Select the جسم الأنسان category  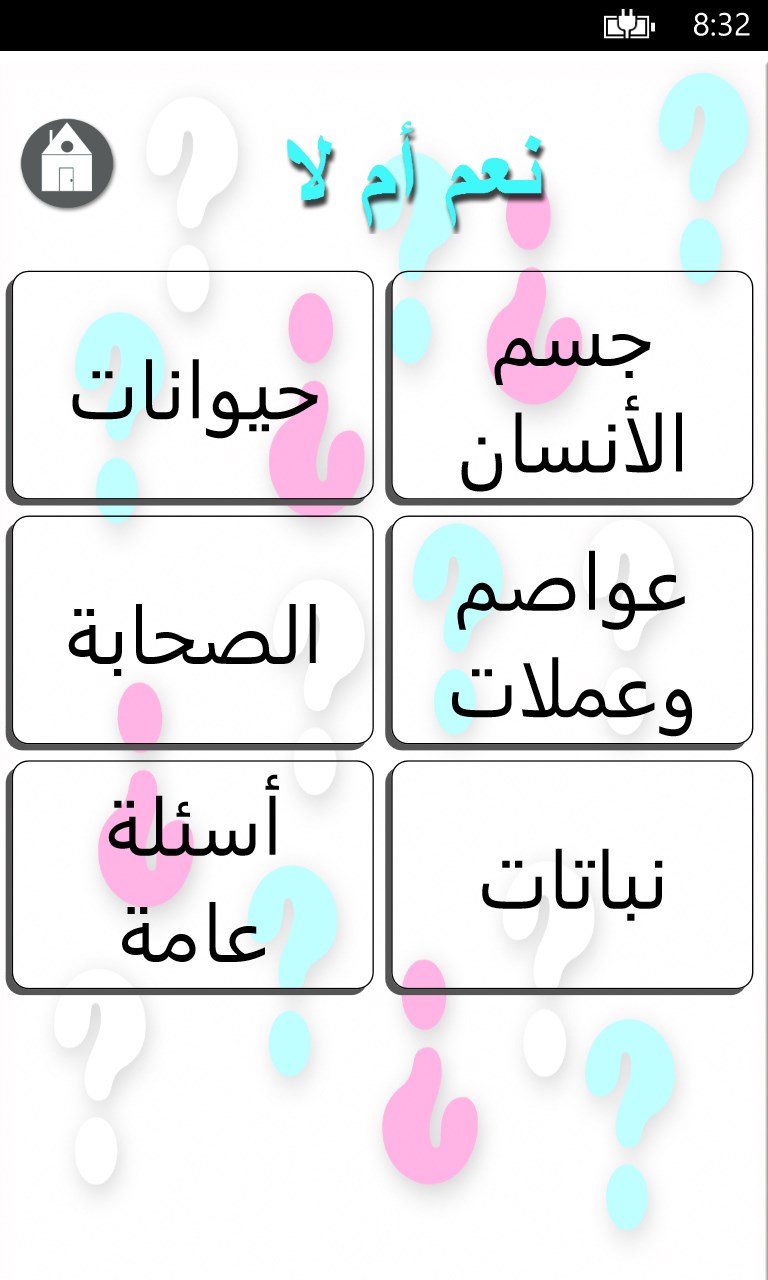point(571,385)
